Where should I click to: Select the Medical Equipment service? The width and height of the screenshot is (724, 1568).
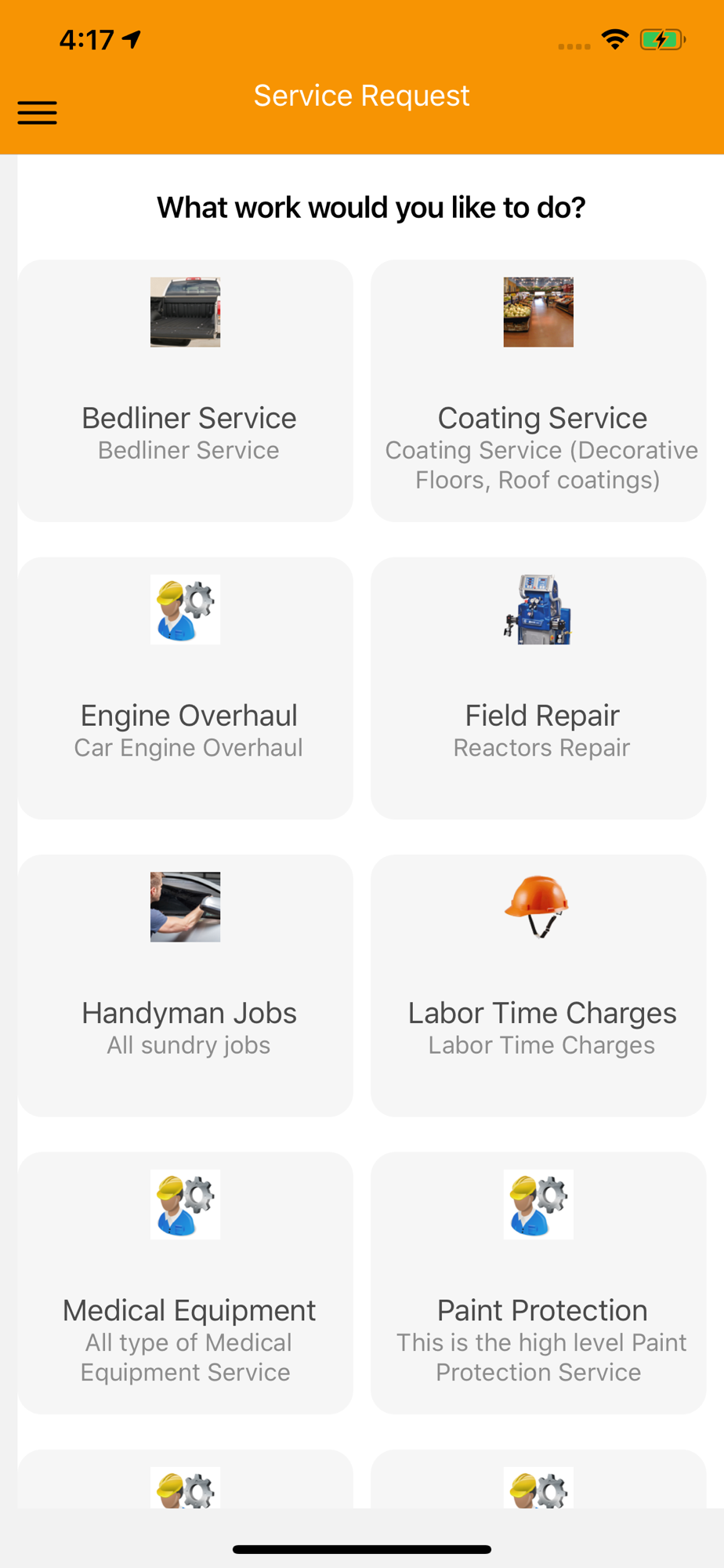[186, 1283]
